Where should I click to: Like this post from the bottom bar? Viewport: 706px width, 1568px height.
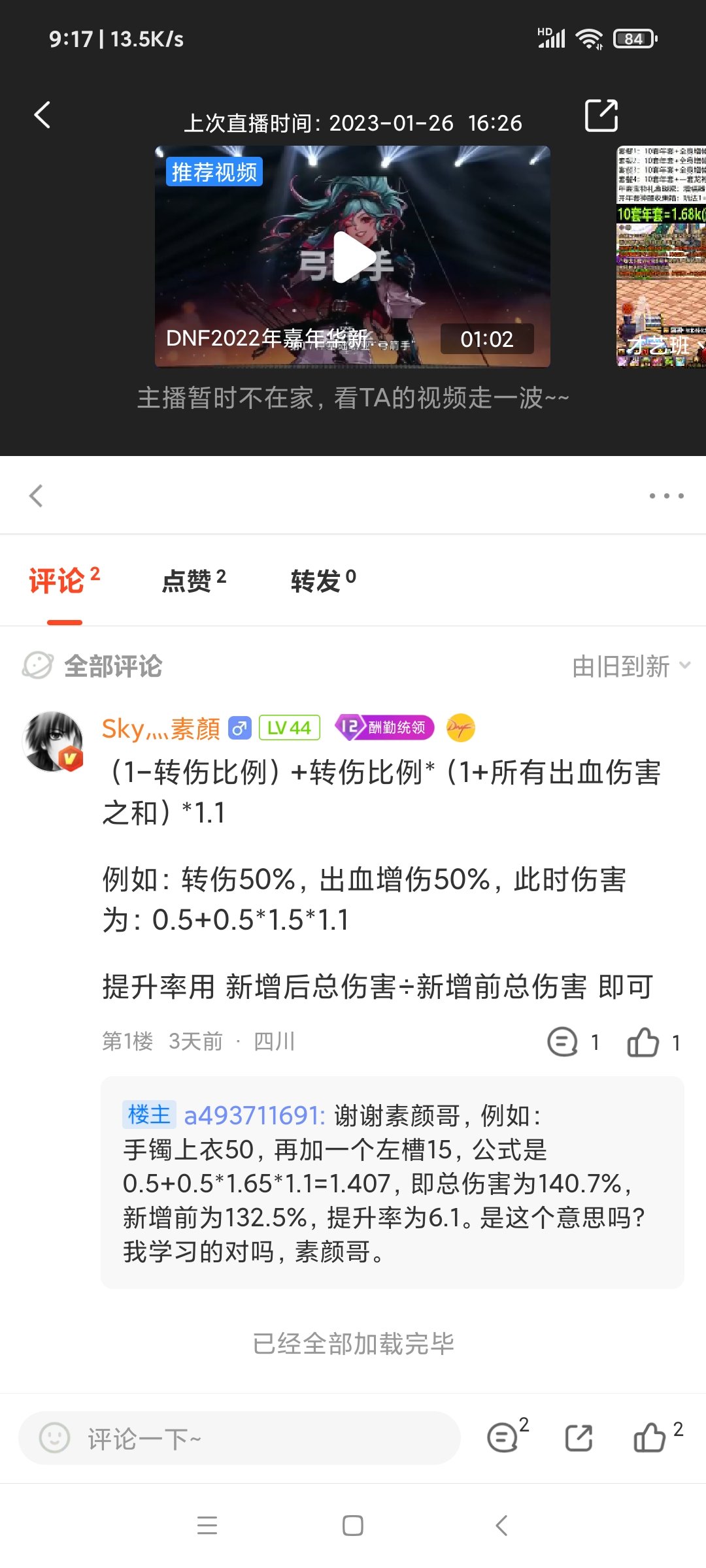(x=650, y=1438)
